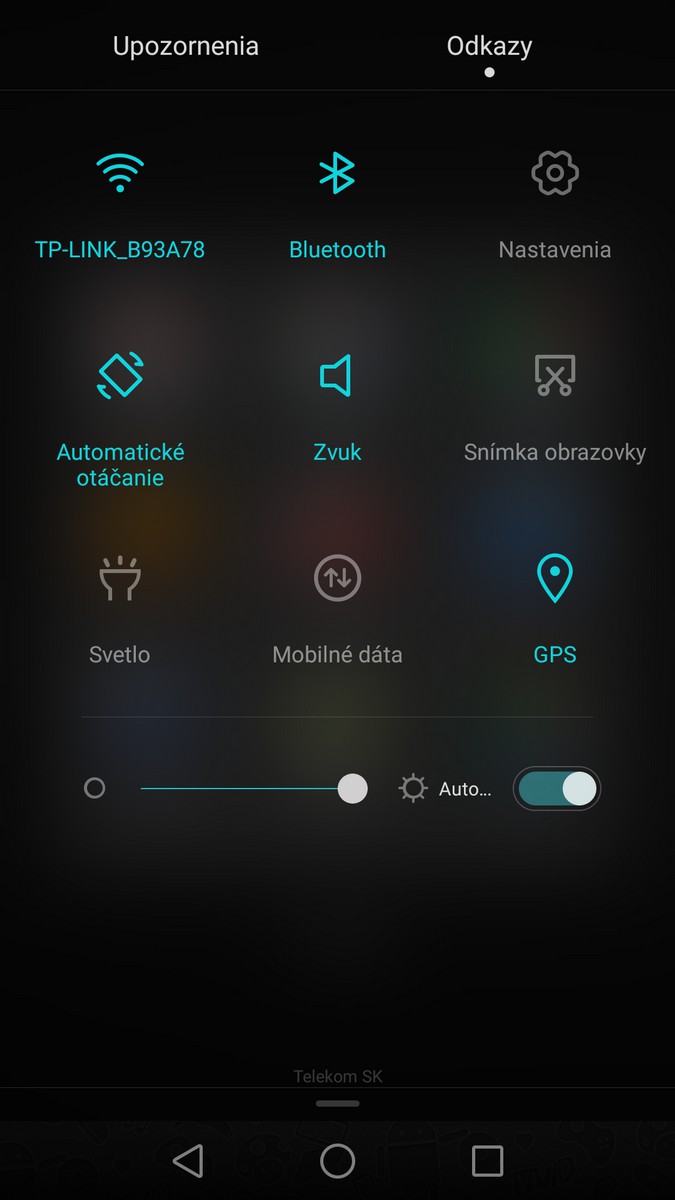Switch to the Upozornenia tab

(185, 46)
